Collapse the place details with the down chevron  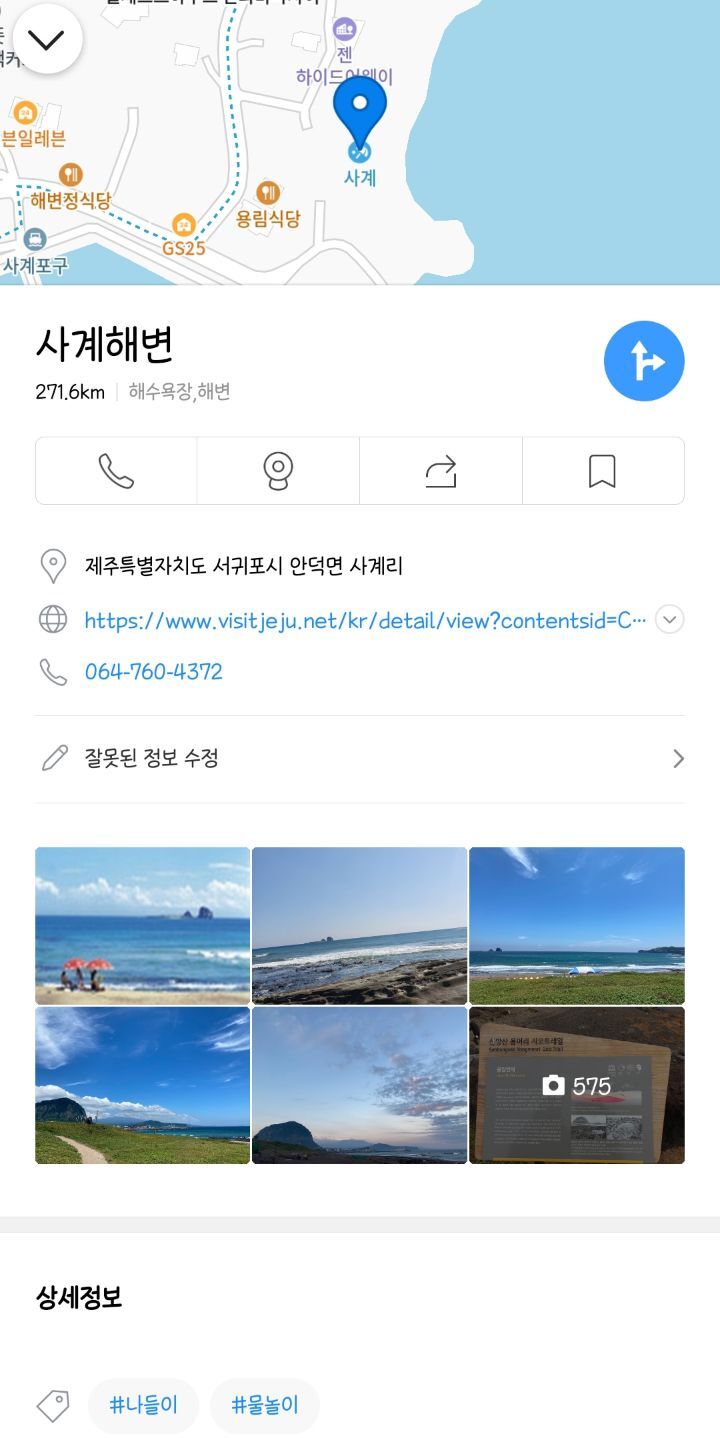[x=47, y=39]
